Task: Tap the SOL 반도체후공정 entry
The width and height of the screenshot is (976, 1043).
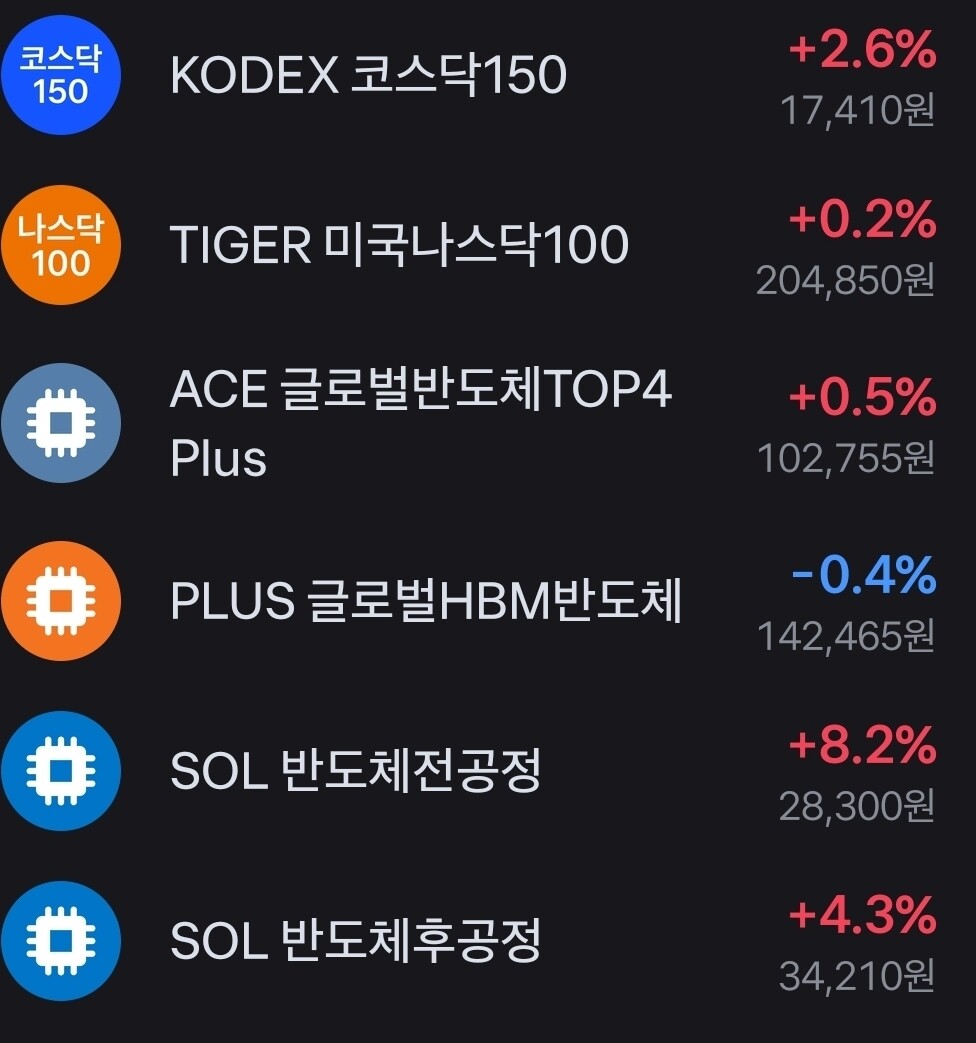Action: [x=488, y=941]
